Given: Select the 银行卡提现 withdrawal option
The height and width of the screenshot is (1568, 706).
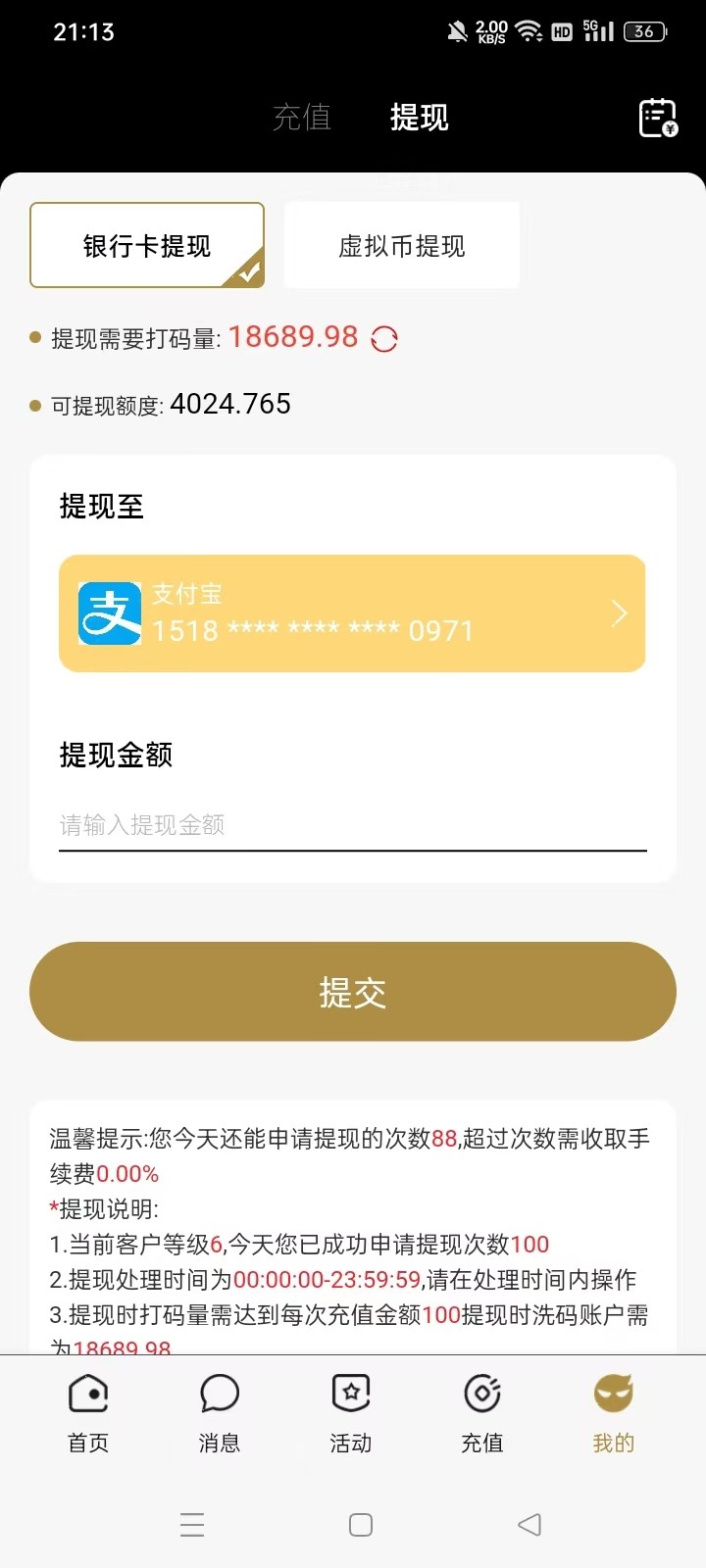Looking at the screenshot, I should point(146,244).
